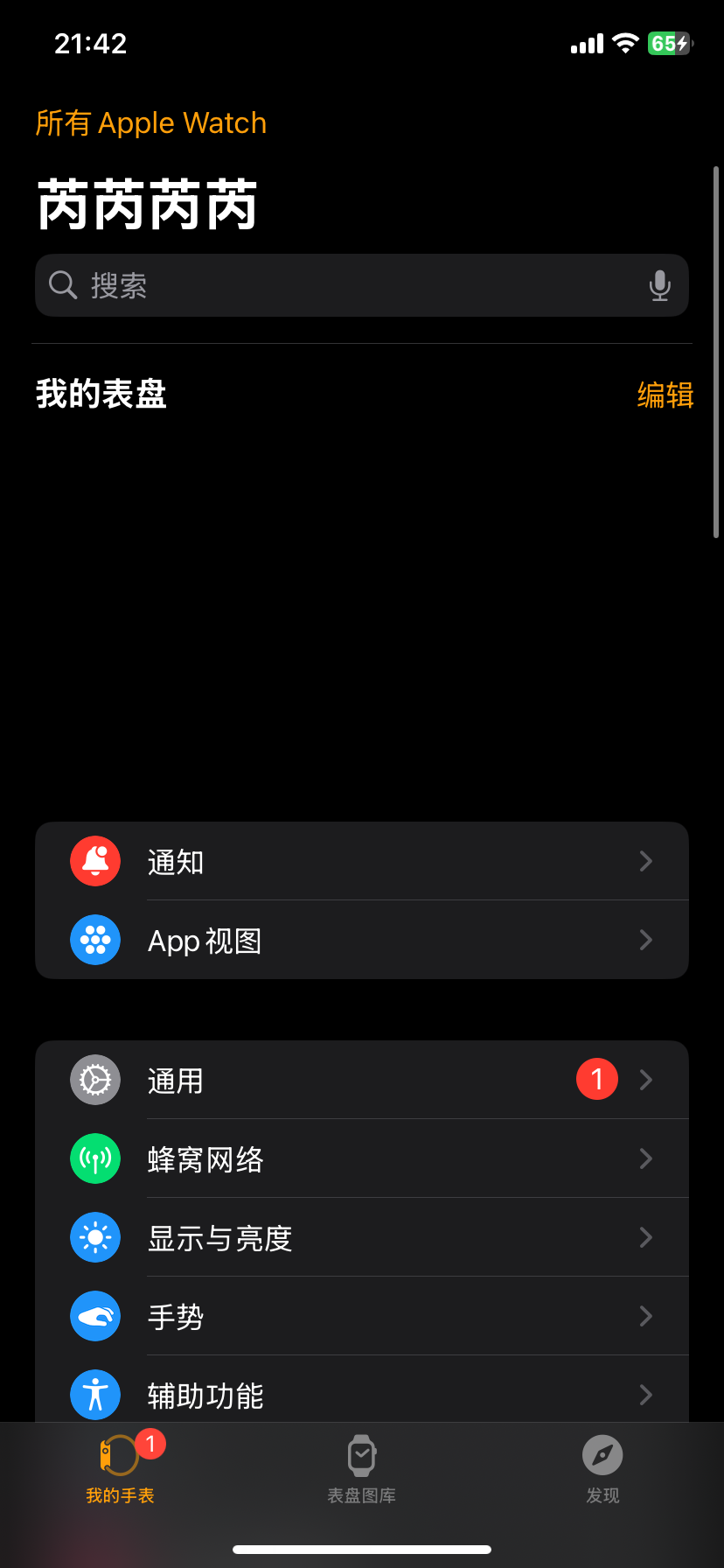The image size is (724, 1568).
Task: Open App 视图 settings
Action: pyautogui.click(x=362, y=941)
